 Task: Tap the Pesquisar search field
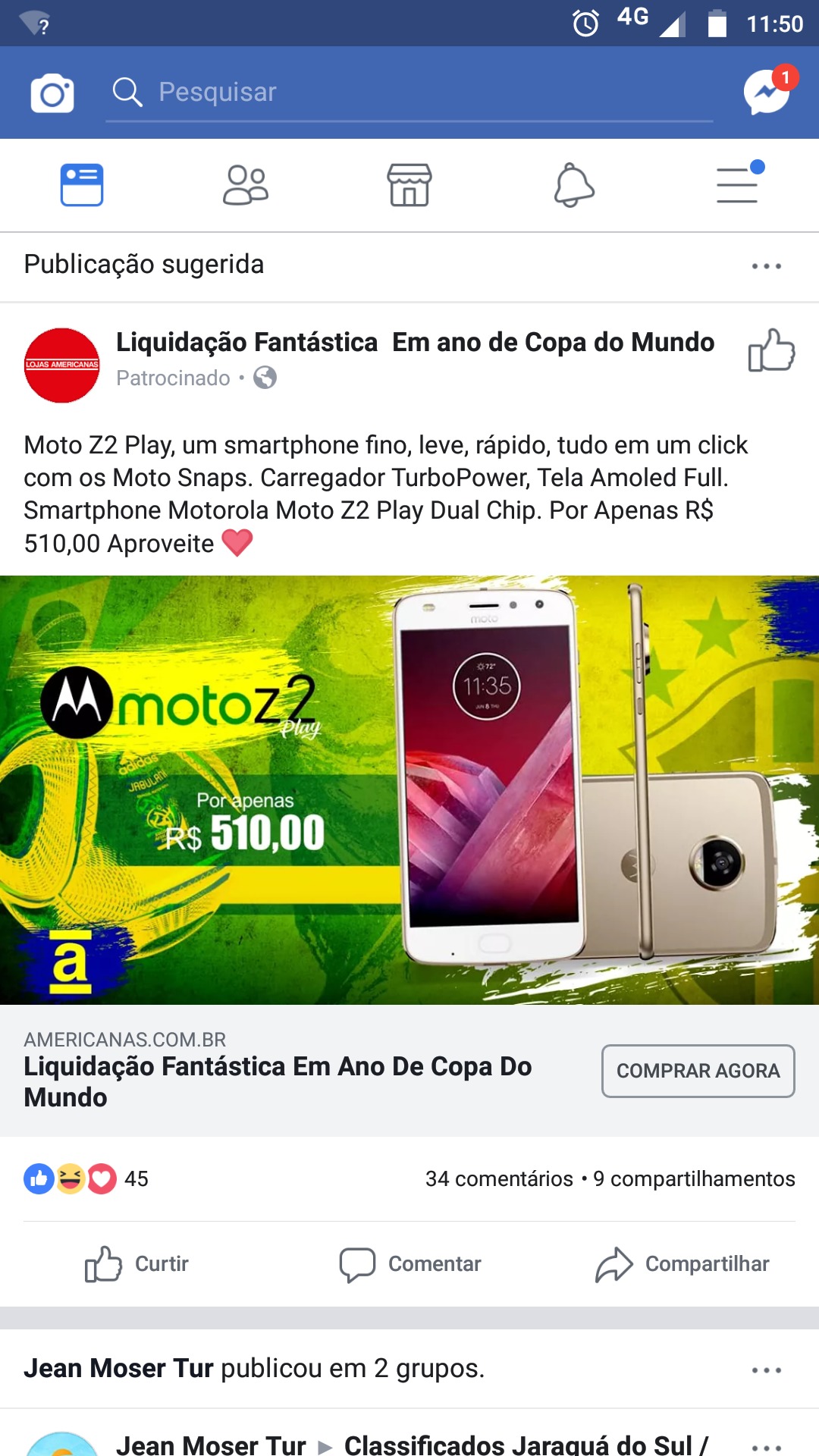pyautogui.click(x=409, y=93)
